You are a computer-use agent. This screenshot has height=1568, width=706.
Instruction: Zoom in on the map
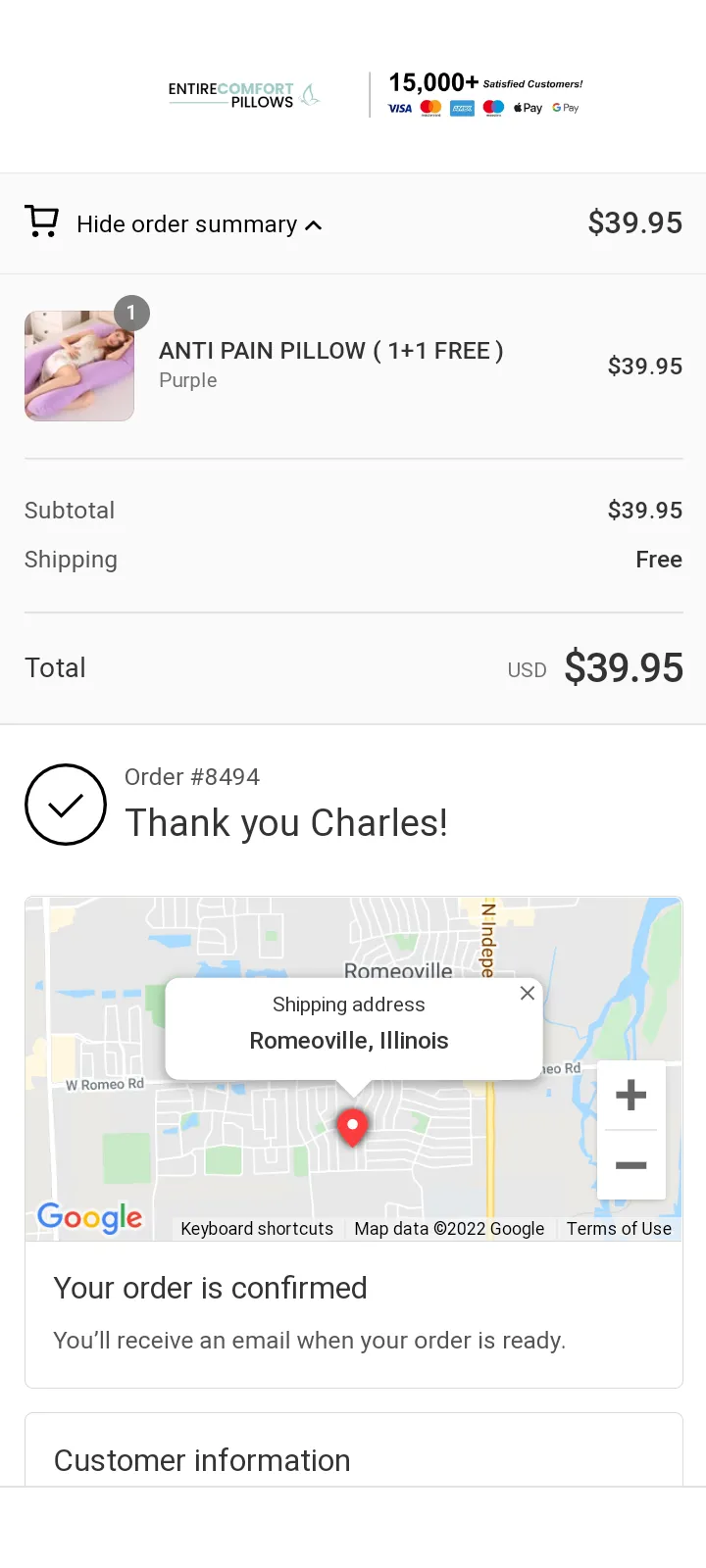[631, 1095]
